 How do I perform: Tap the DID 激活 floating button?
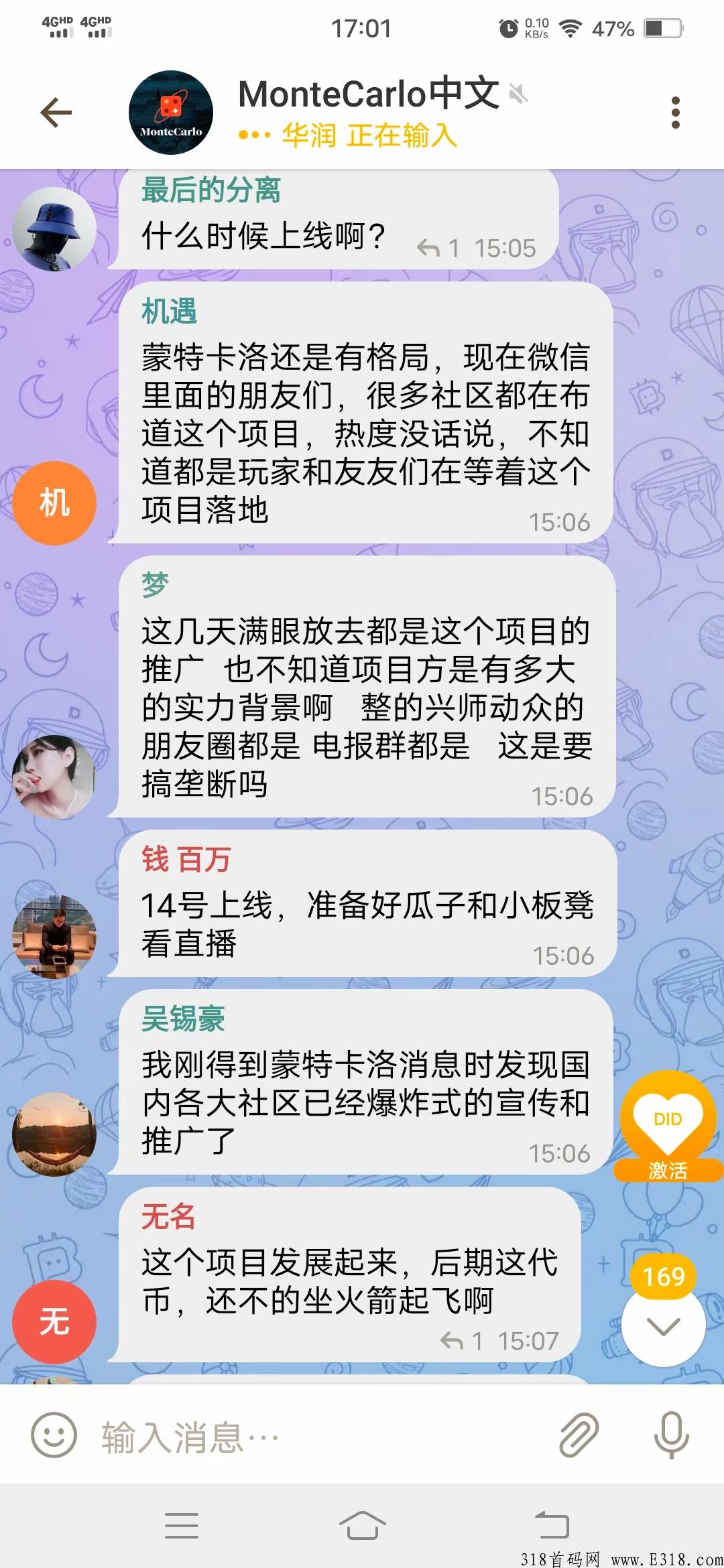(x=668, y=1127)
